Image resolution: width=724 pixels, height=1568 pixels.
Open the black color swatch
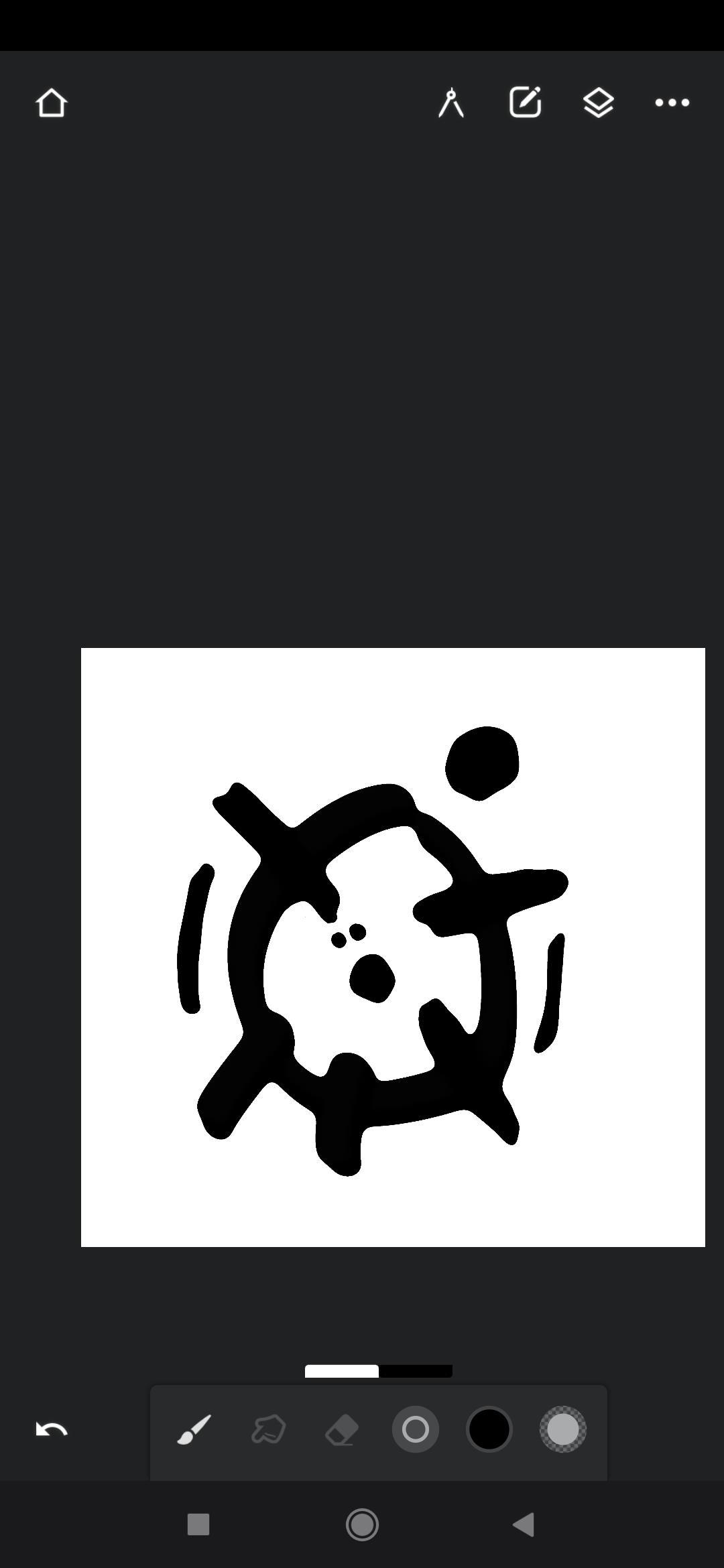coord(489,1429)
